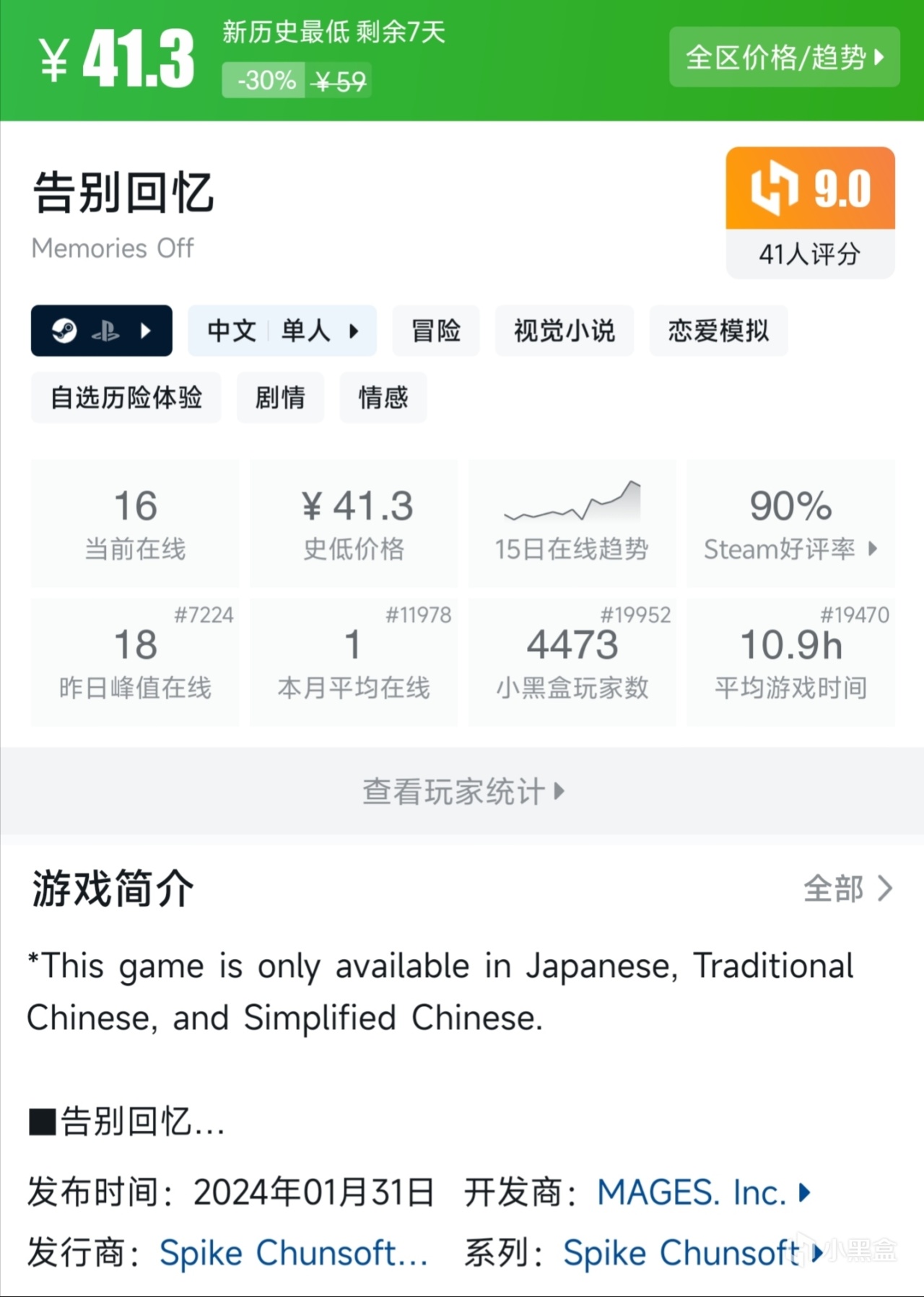Select the 恋爱模拟 tag

(718, 331)
